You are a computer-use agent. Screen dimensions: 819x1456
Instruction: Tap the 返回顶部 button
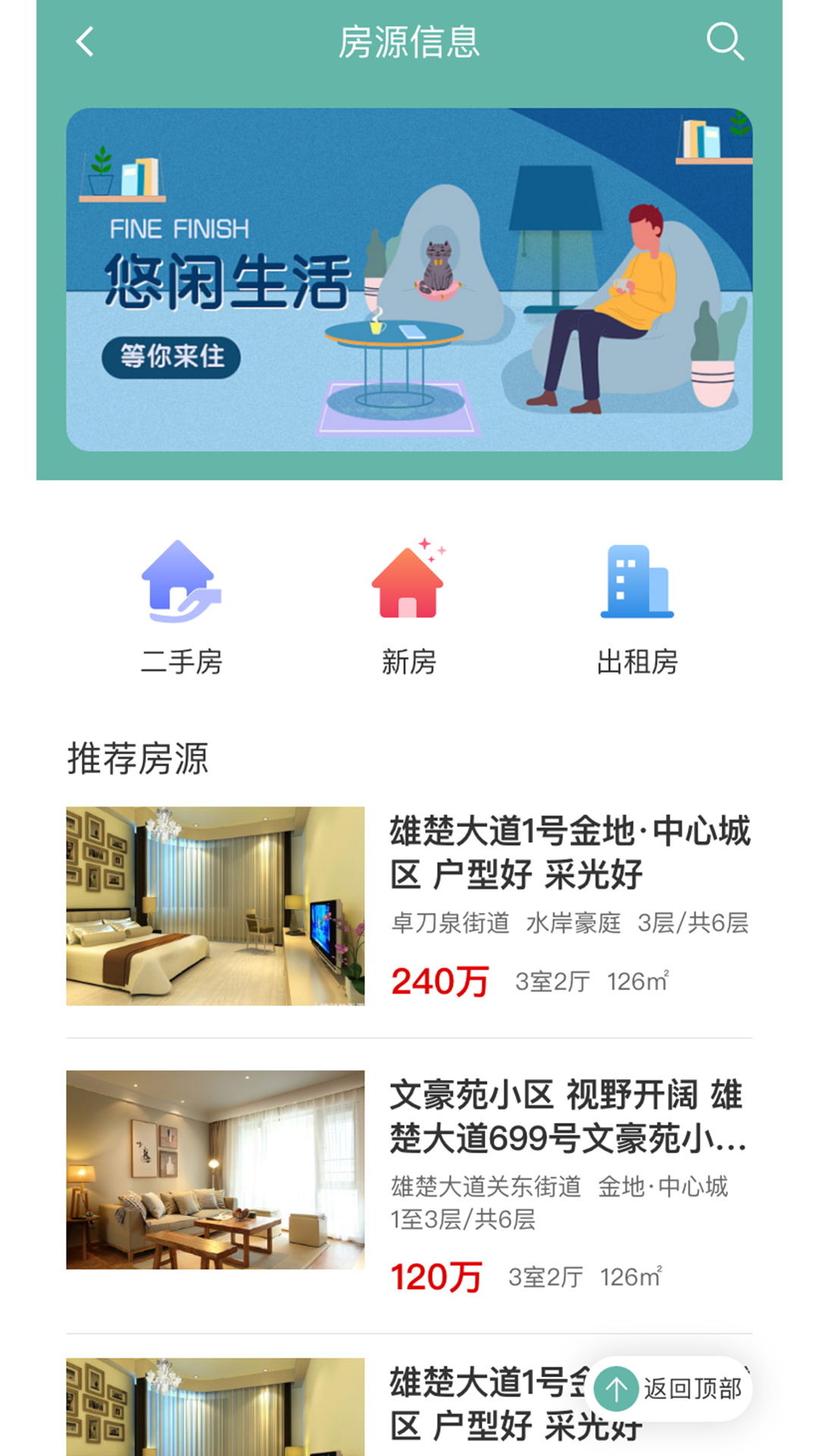[669, 1389]
